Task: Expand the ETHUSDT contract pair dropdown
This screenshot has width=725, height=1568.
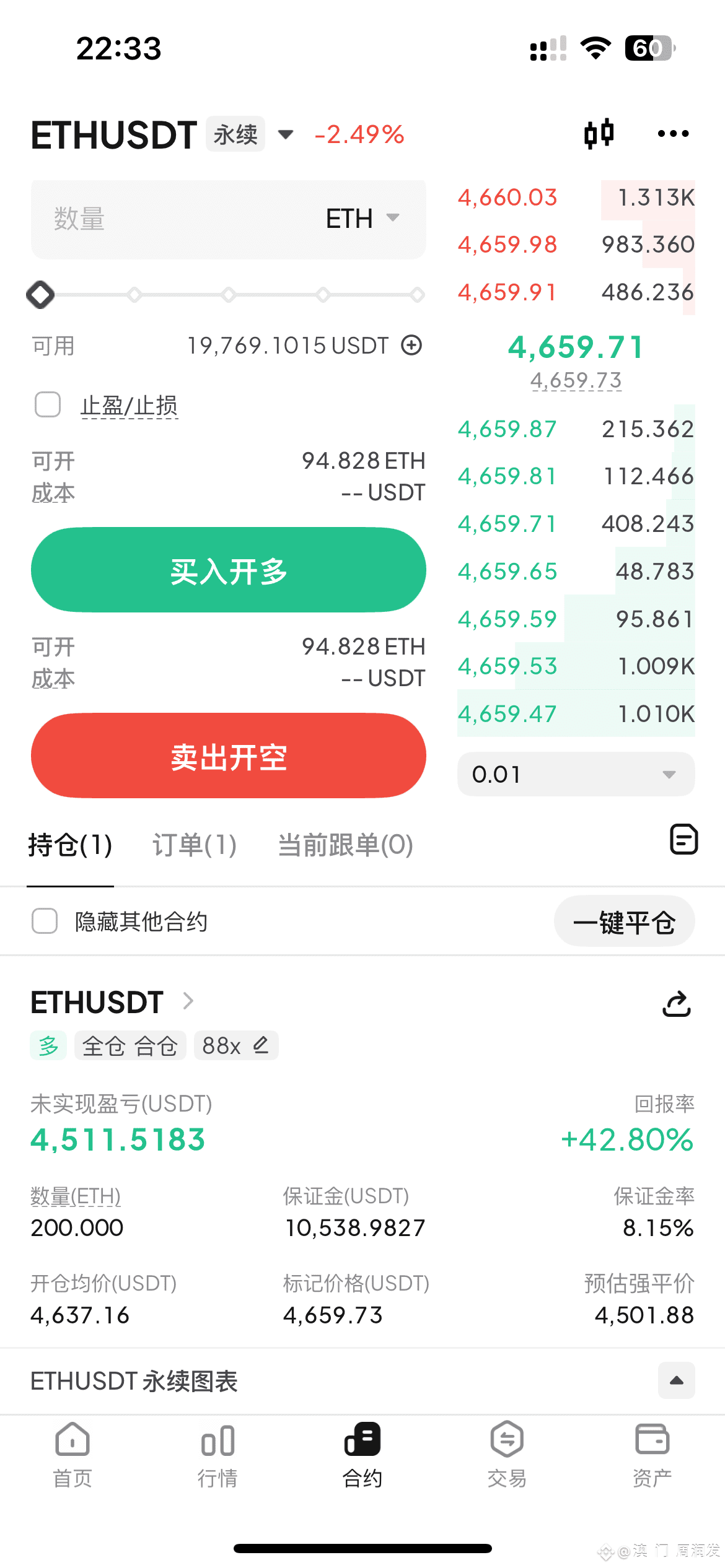Action: coord(286,134)
